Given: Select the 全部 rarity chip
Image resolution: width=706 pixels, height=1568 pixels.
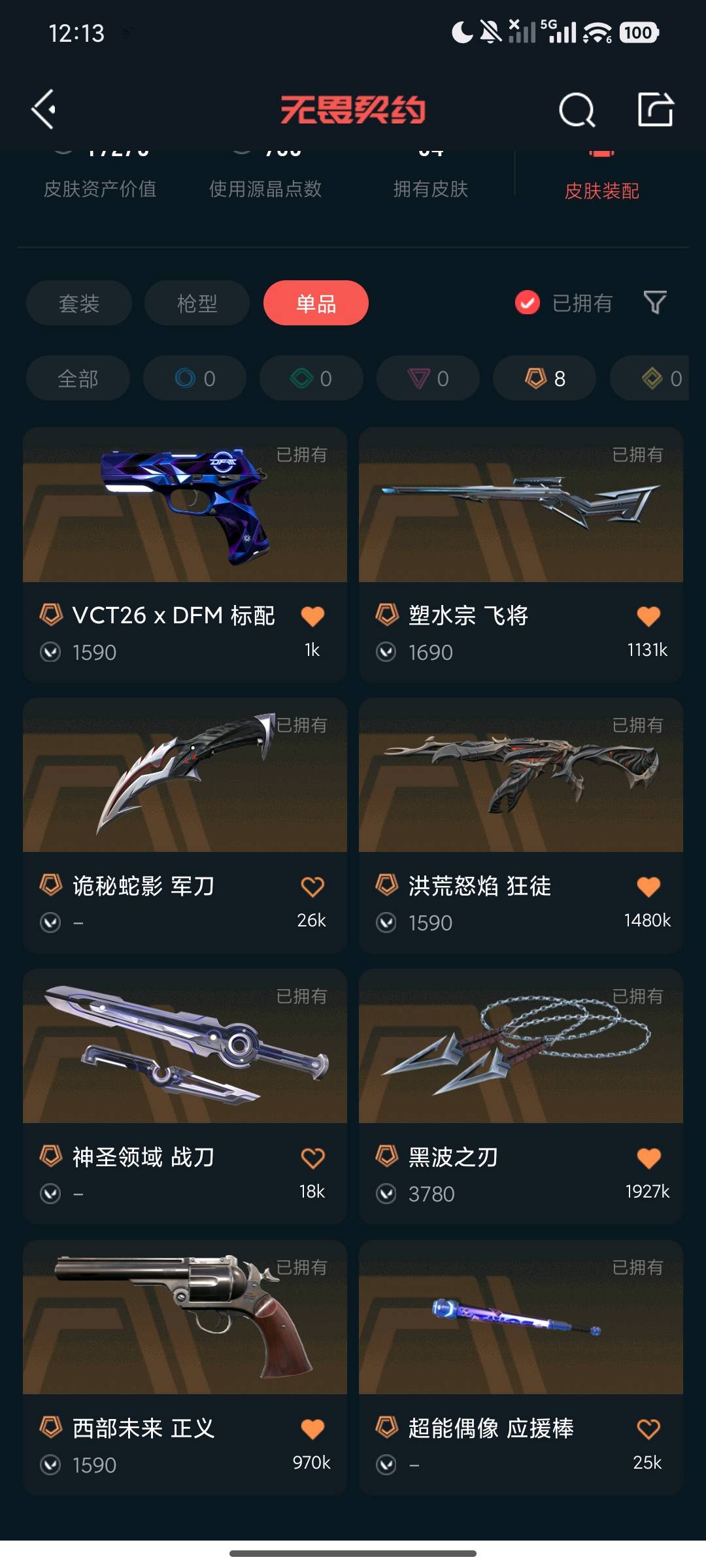Looking at the screenshot, I should (78, 378).
